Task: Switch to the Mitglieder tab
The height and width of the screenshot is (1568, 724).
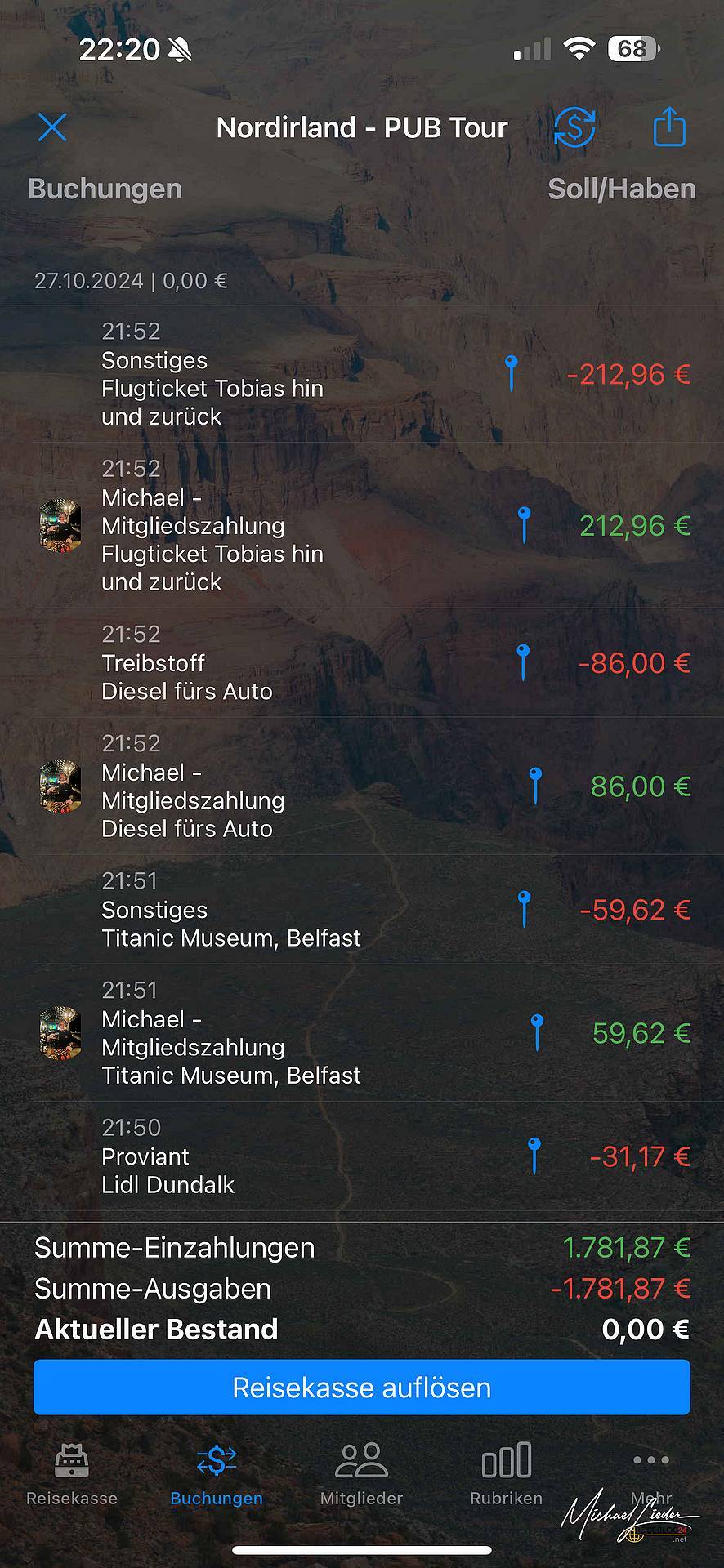Action: pos(361,1475)
